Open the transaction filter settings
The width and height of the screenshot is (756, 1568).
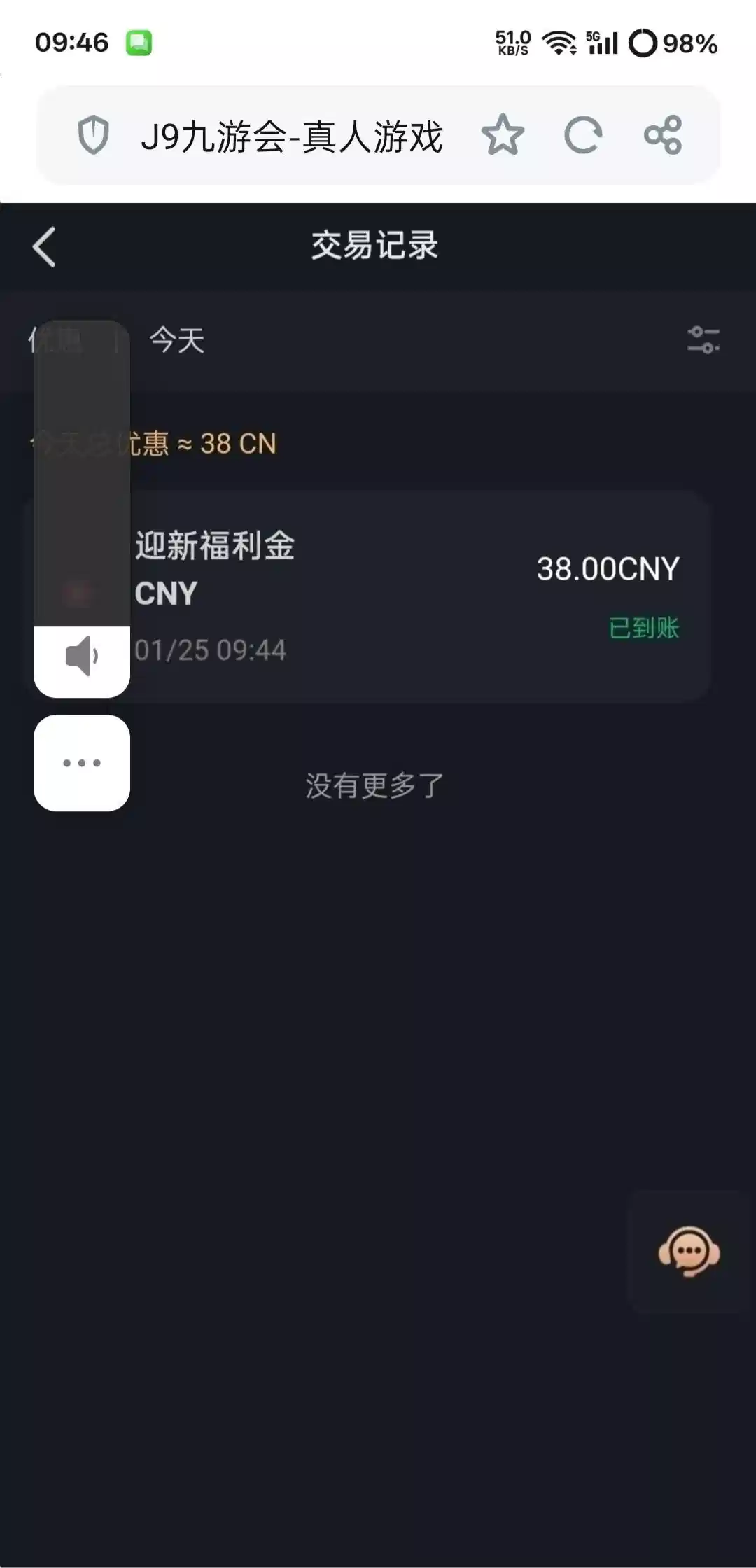[x=703, y=340]
